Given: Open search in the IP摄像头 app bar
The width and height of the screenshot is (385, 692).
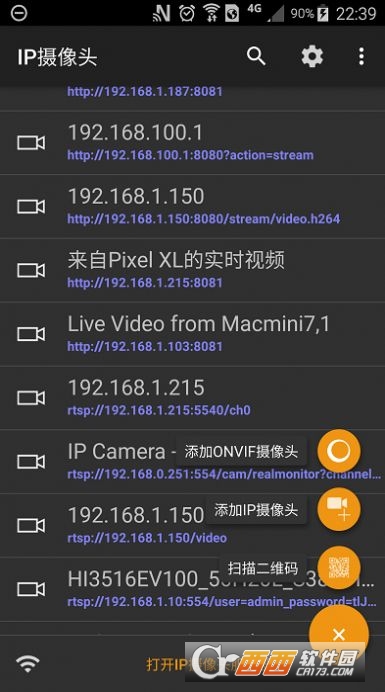Looking at the screenshot, I should tap(256, 56).
